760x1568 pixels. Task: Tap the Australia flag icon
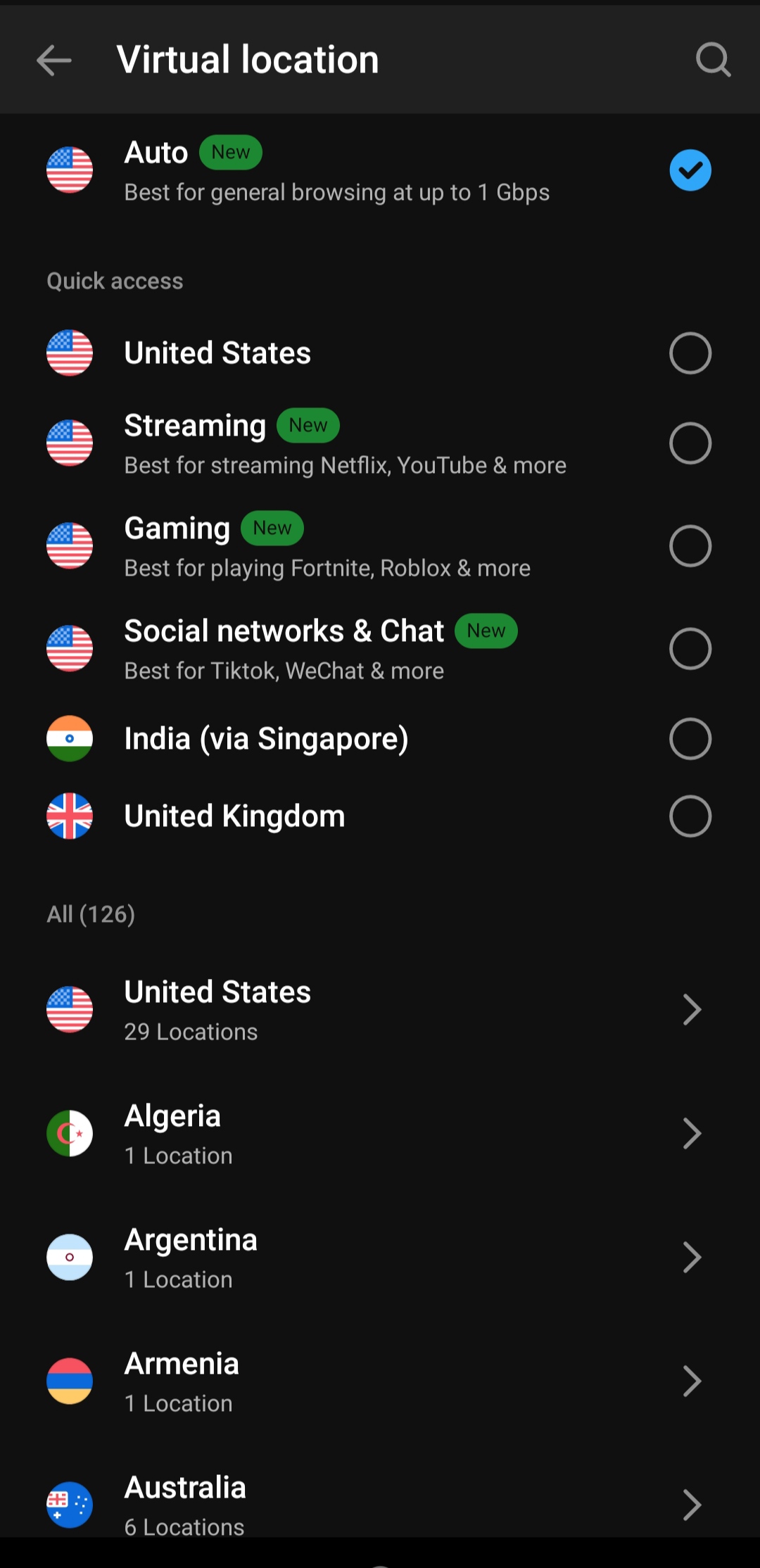tap(70, 1505)
